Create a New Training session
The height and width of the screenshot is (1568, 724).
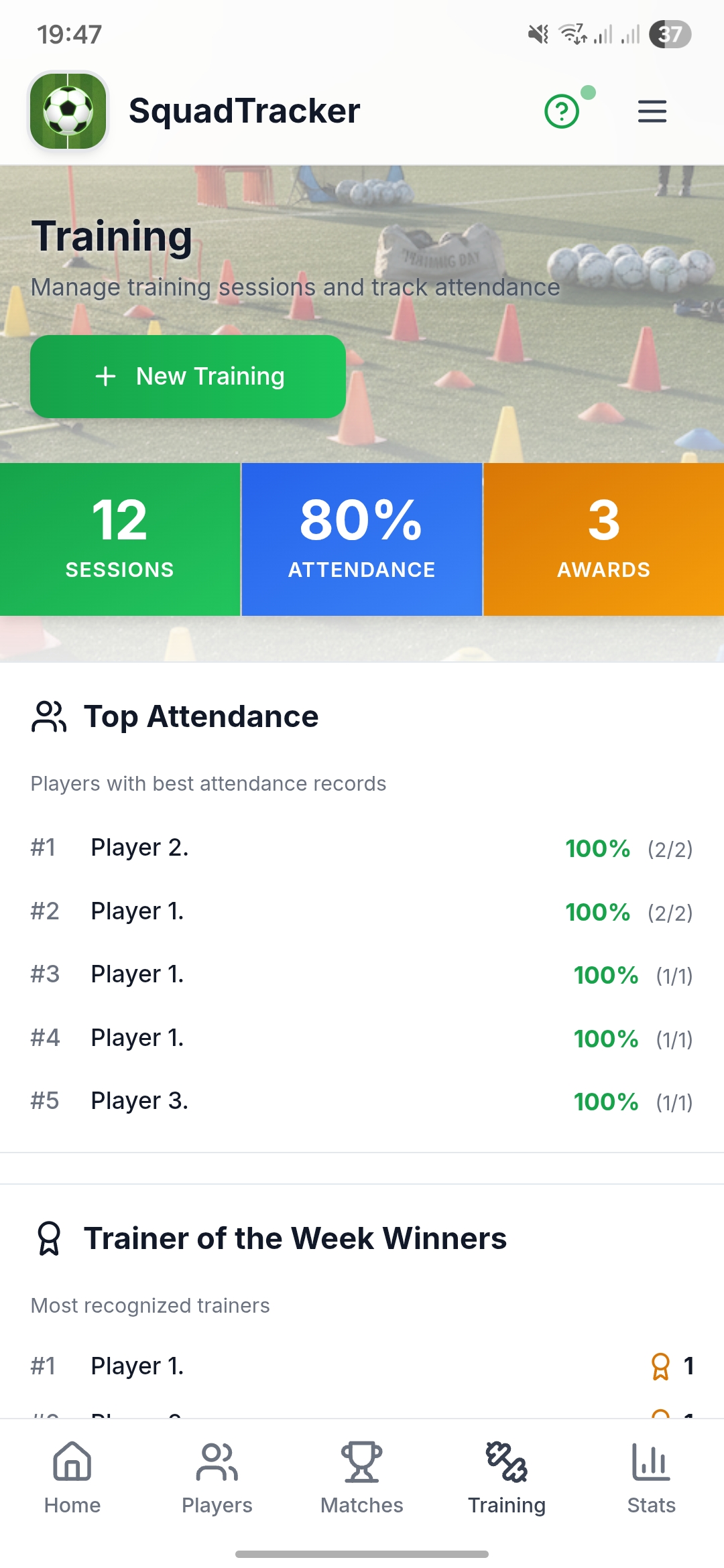click(x=188, y=377)
